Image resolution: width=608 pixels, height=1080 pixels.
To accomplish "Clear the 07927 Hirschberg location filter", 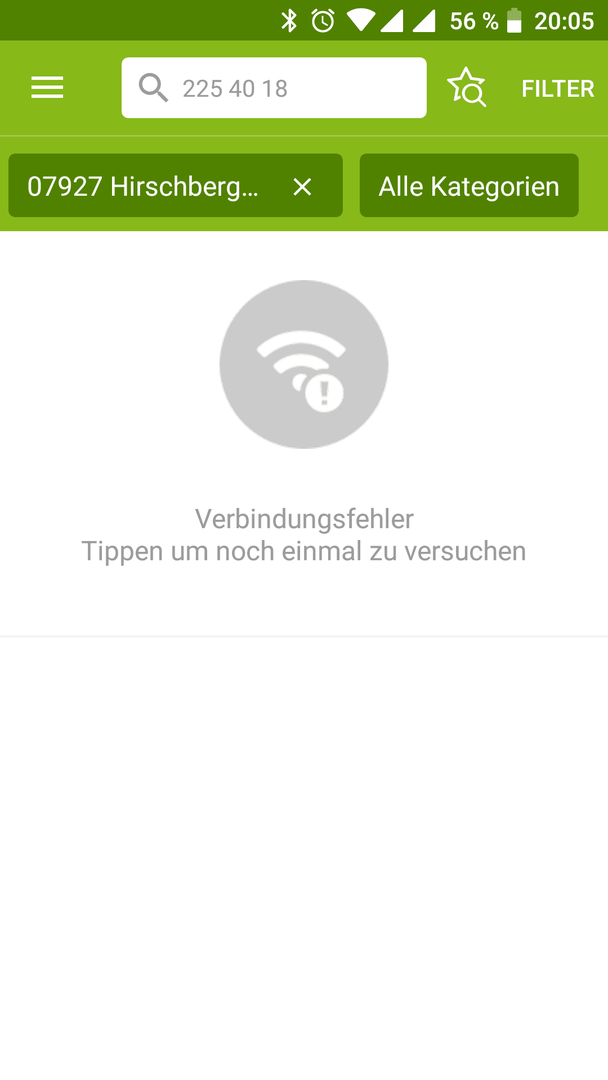I will click(302, 187).
